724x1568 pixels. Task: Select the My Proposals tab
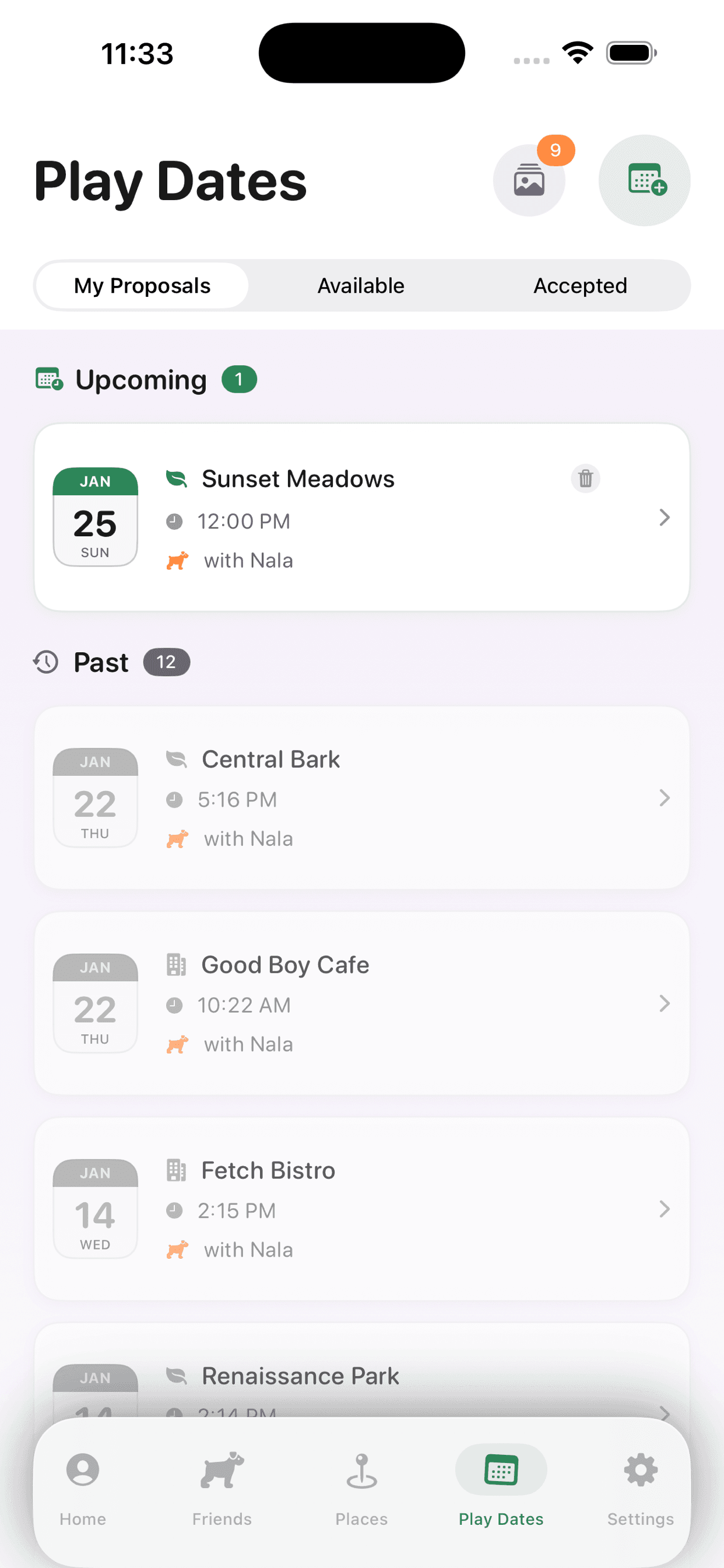(x=142, y=285)
